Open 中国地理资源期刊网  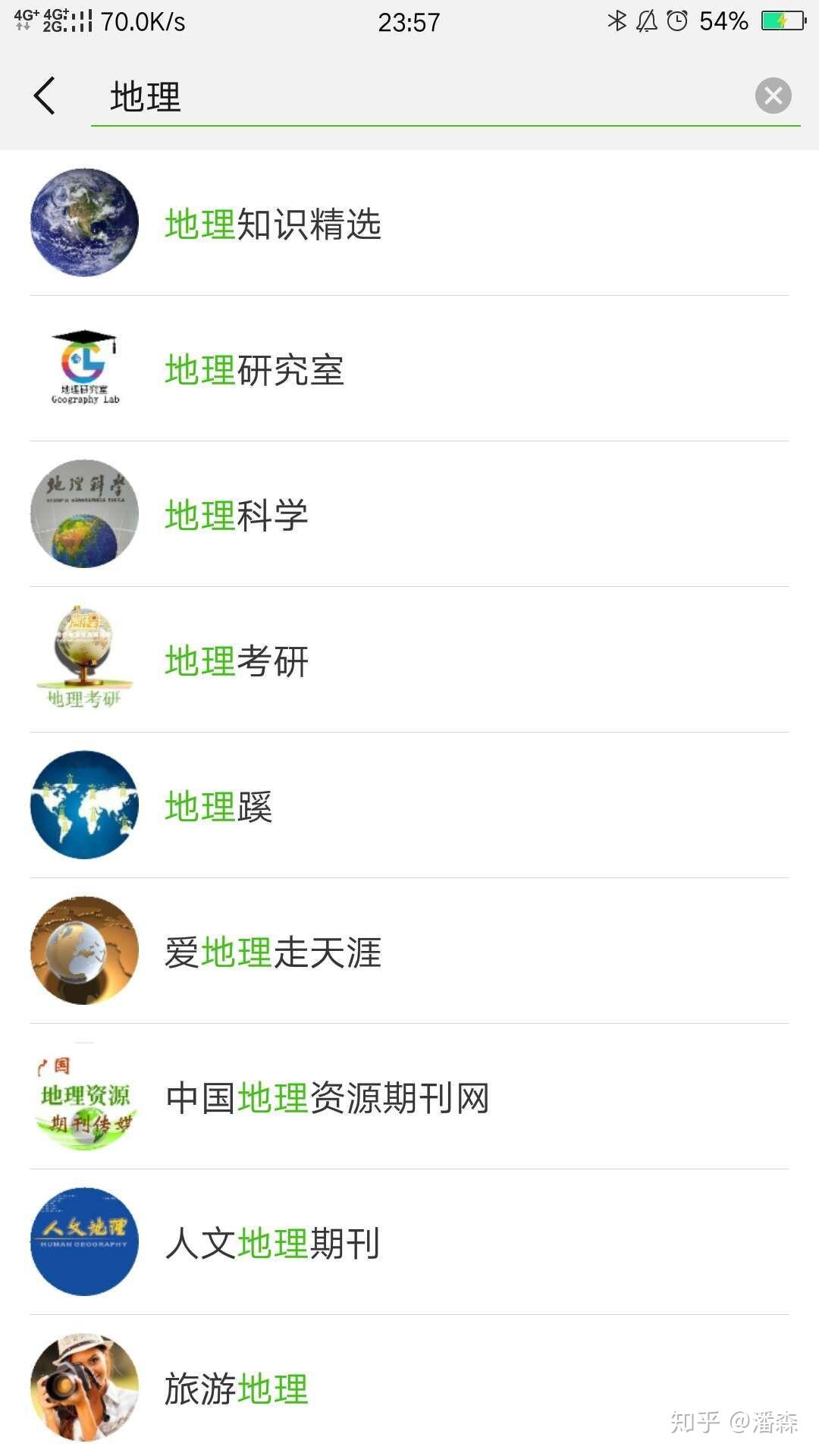click(409, 1097)
